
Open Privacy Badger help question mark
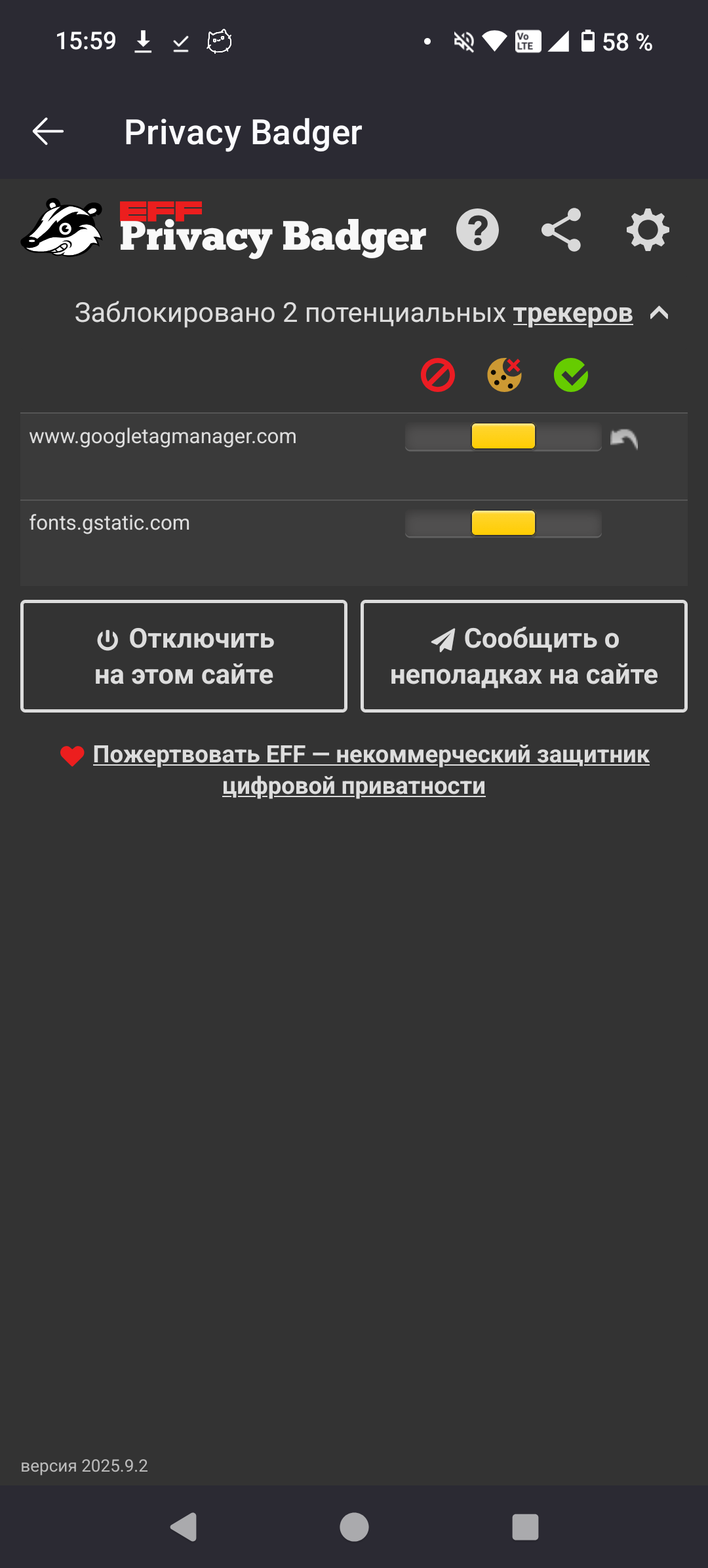477,230
